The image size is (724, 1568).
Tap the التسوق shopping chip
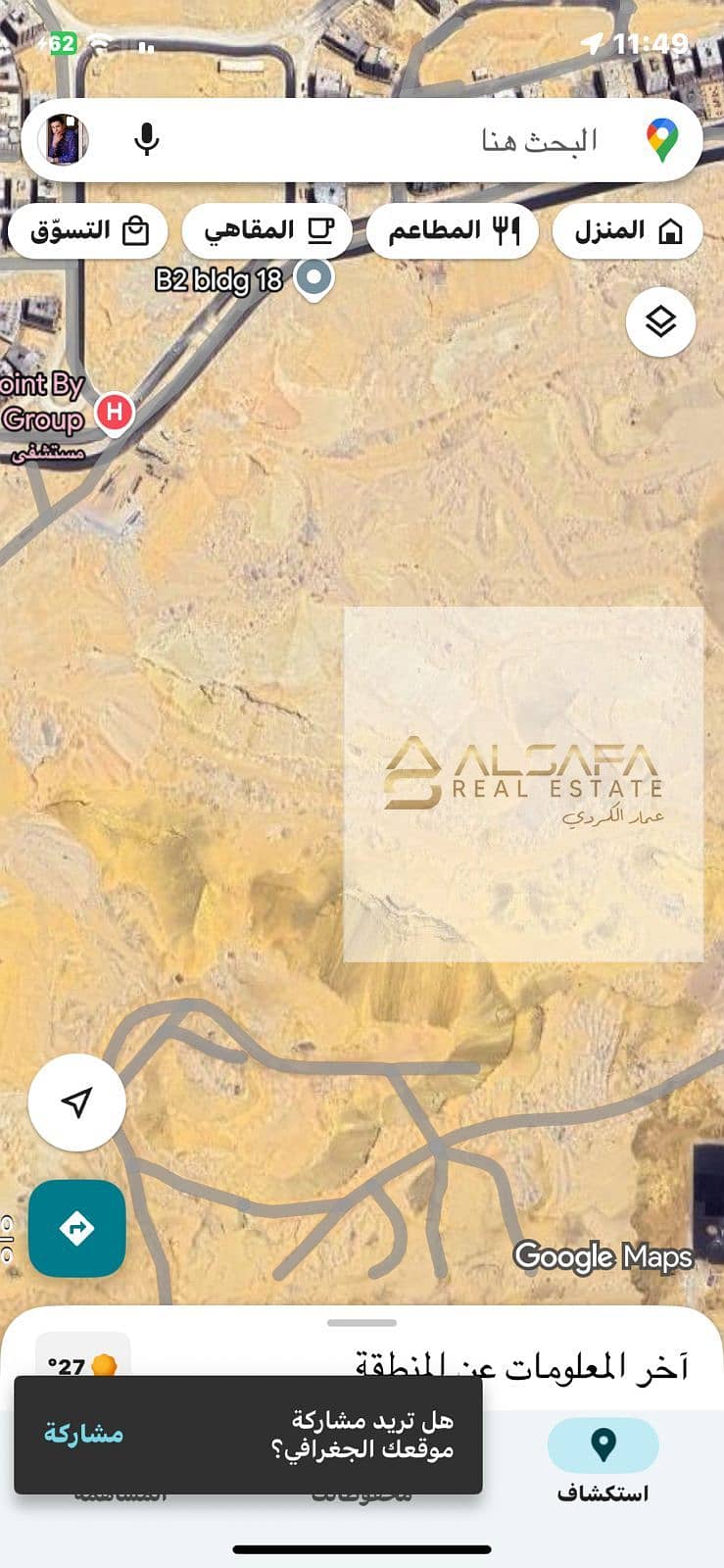tap(88, 231)
